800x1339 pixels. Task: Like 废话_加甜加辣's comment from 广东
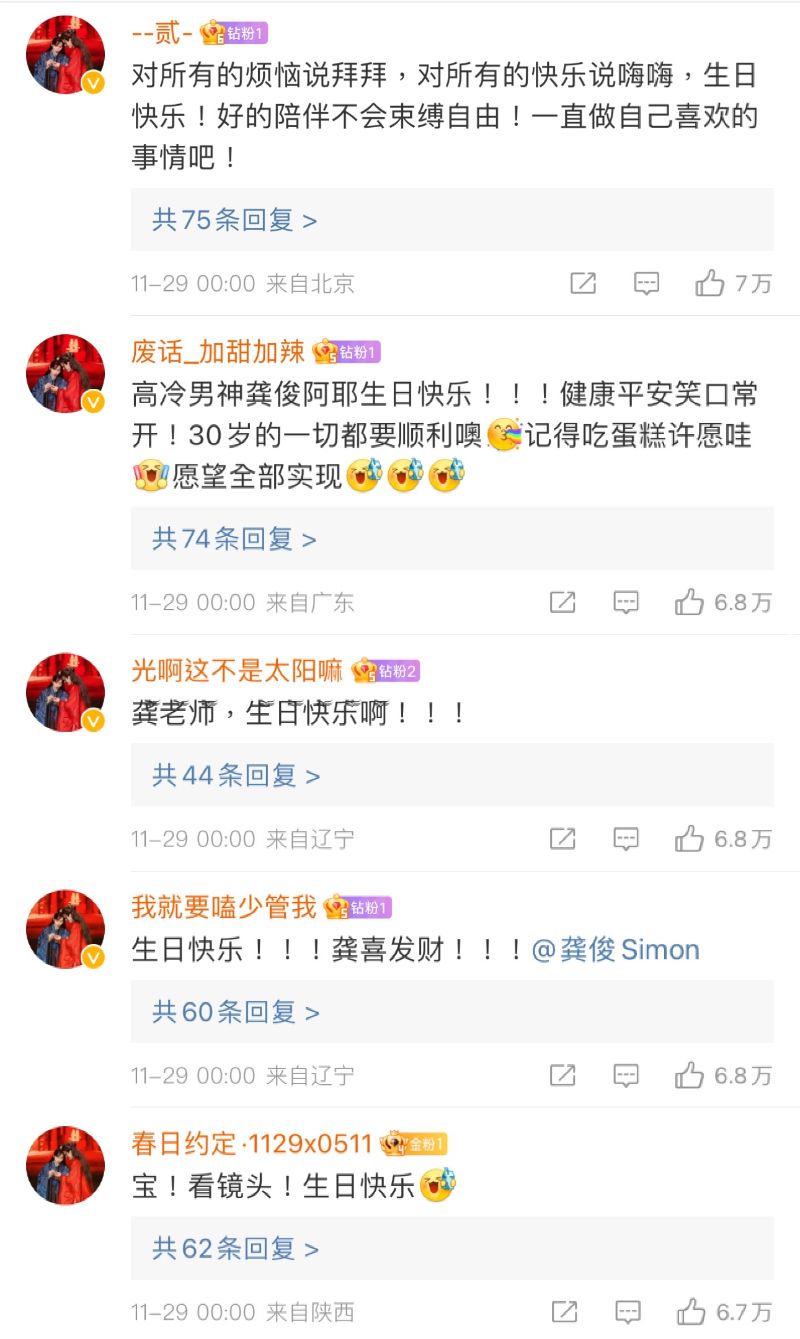690,602
